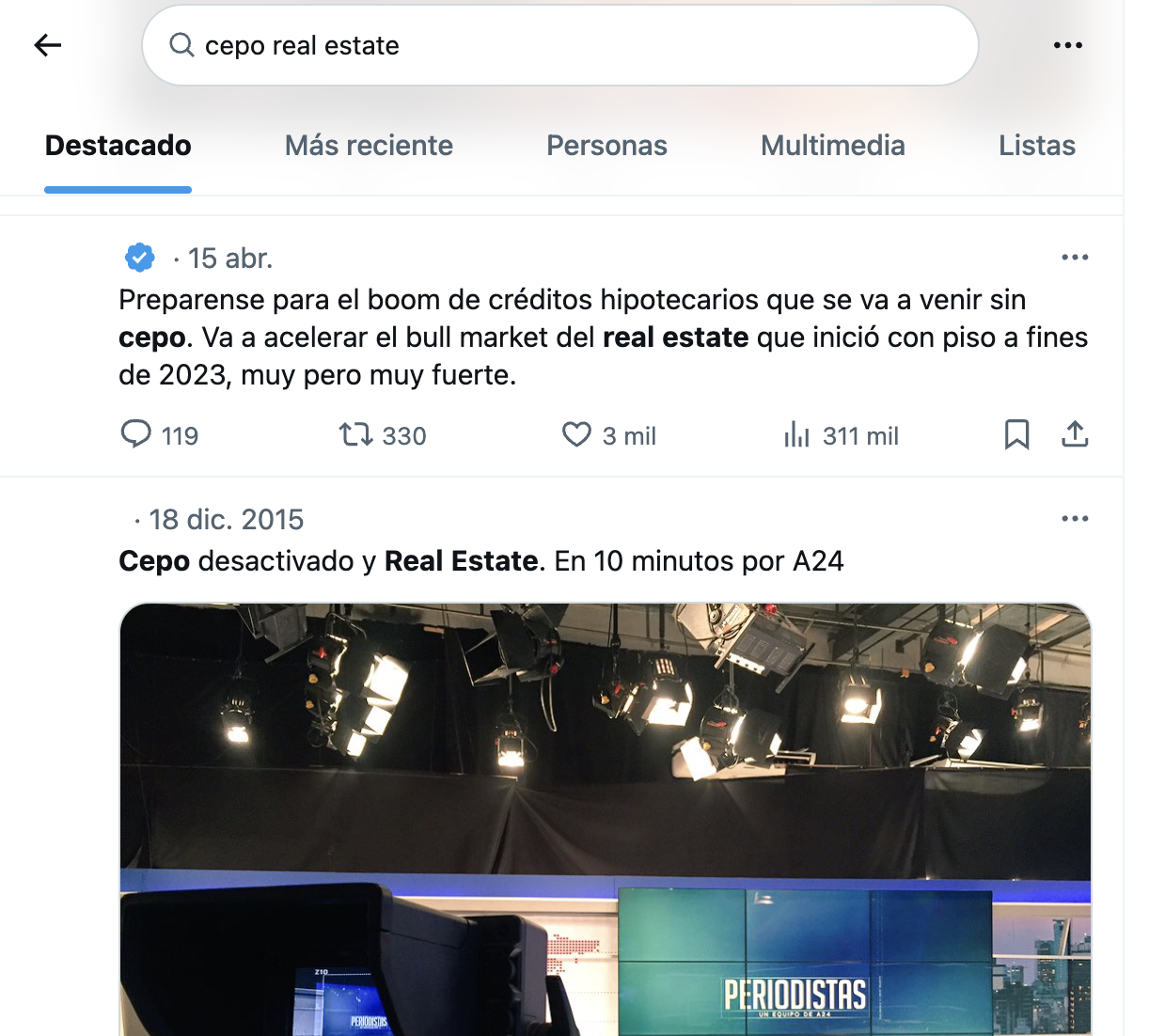Repost the créditos hipotecarios post
Viewport: 1149px width, 1036px height.
(x=356, y=434)
